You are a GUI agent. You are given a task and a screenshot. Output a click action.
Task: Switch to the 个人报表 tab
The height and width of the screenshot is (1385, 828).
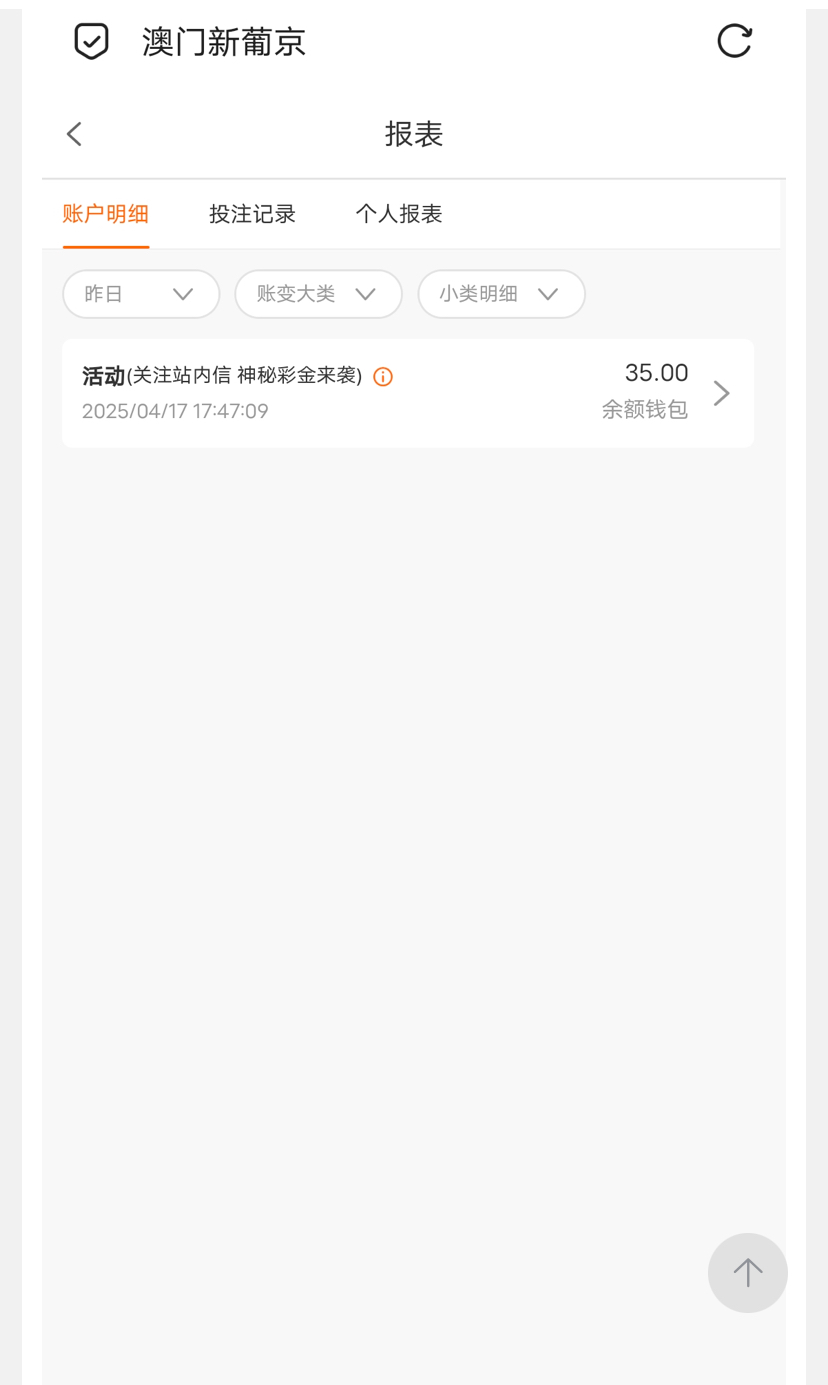398,214
